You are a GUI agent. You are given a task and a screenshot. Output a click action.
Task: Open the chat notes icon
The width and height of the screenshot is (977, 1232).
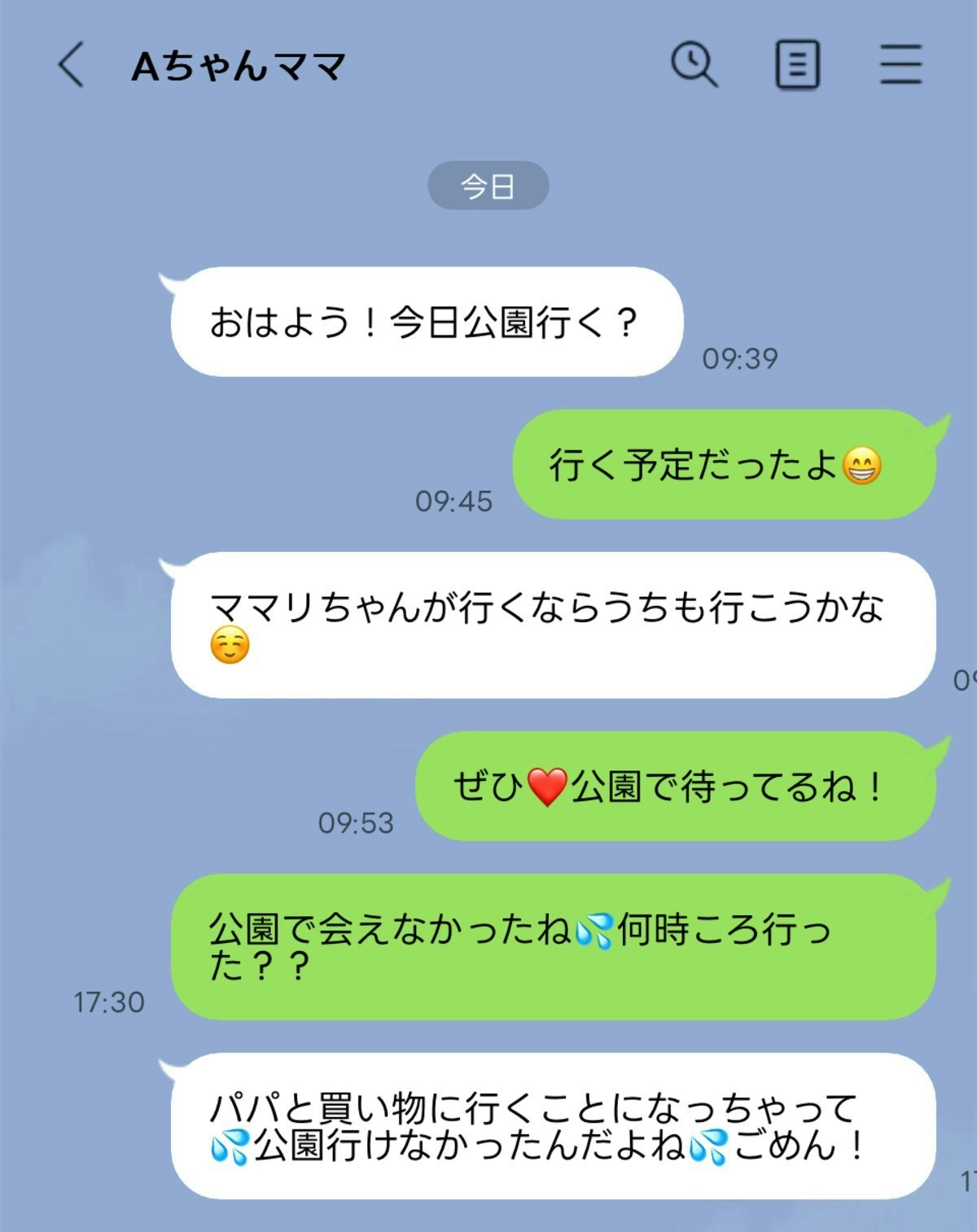coord(796,65)
